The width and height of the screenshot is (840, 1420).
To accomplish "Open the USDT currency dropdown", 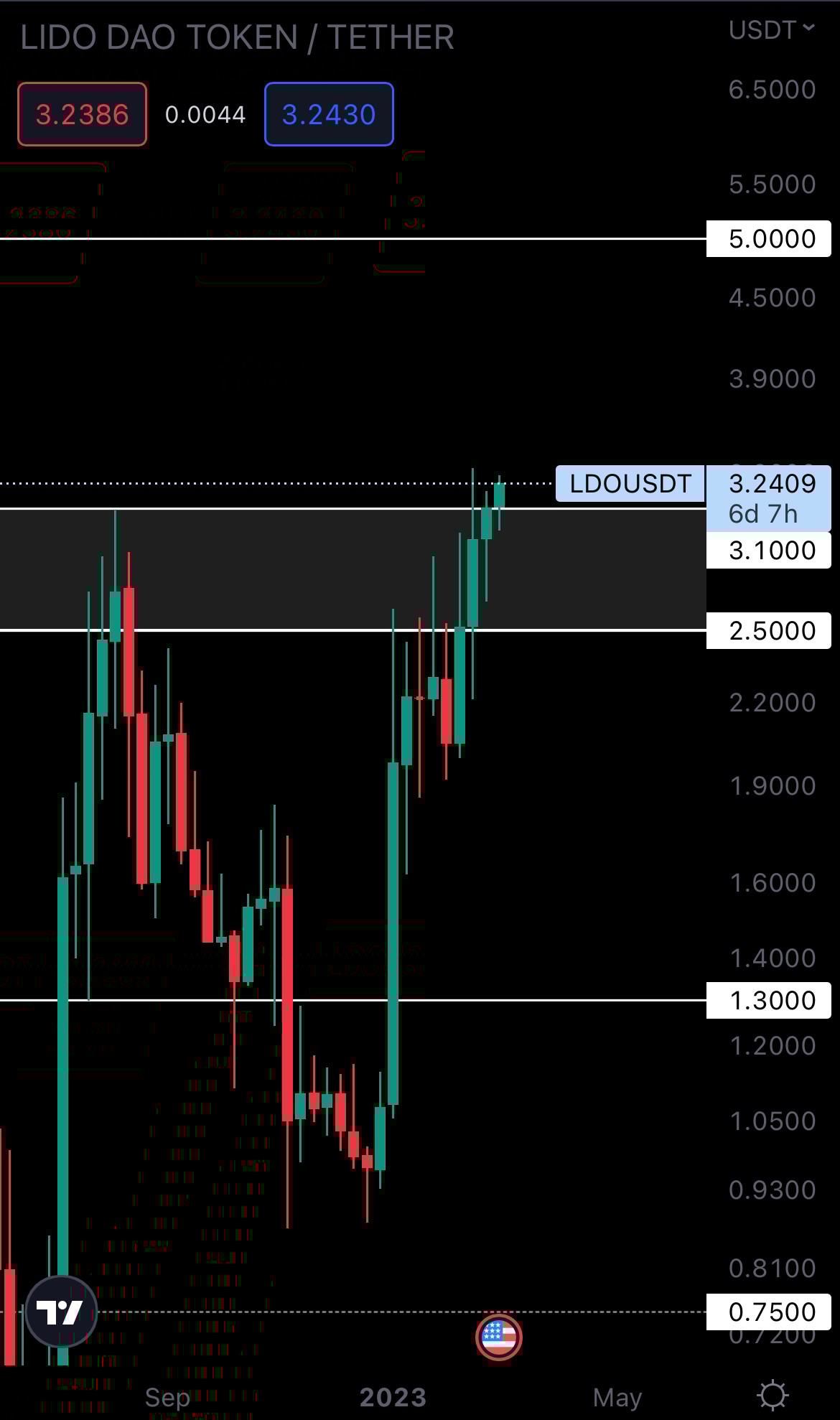I will click(772, 29).
